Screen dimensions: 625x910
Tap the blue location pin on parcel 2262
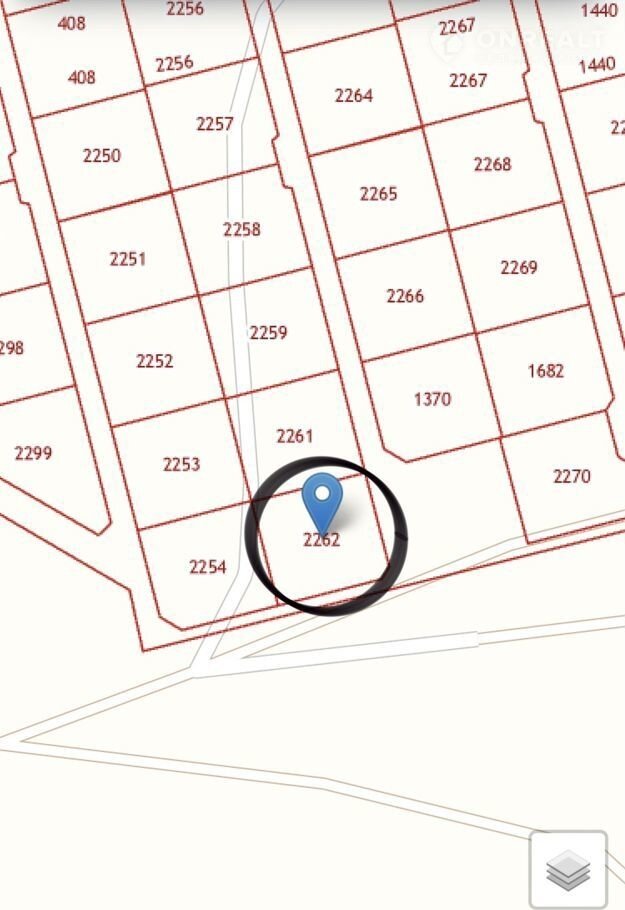coord(322,501)
